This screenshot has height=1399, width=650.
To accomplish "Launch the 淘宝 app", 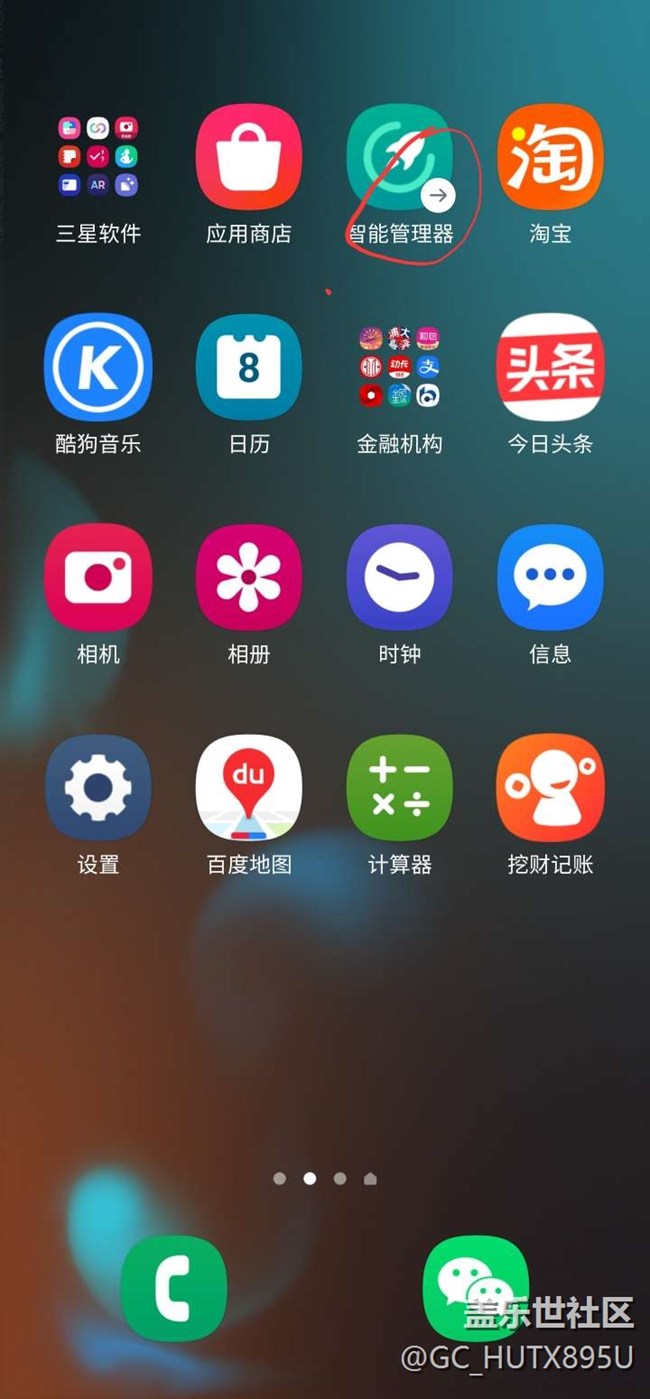I will (x=550, y=157).
